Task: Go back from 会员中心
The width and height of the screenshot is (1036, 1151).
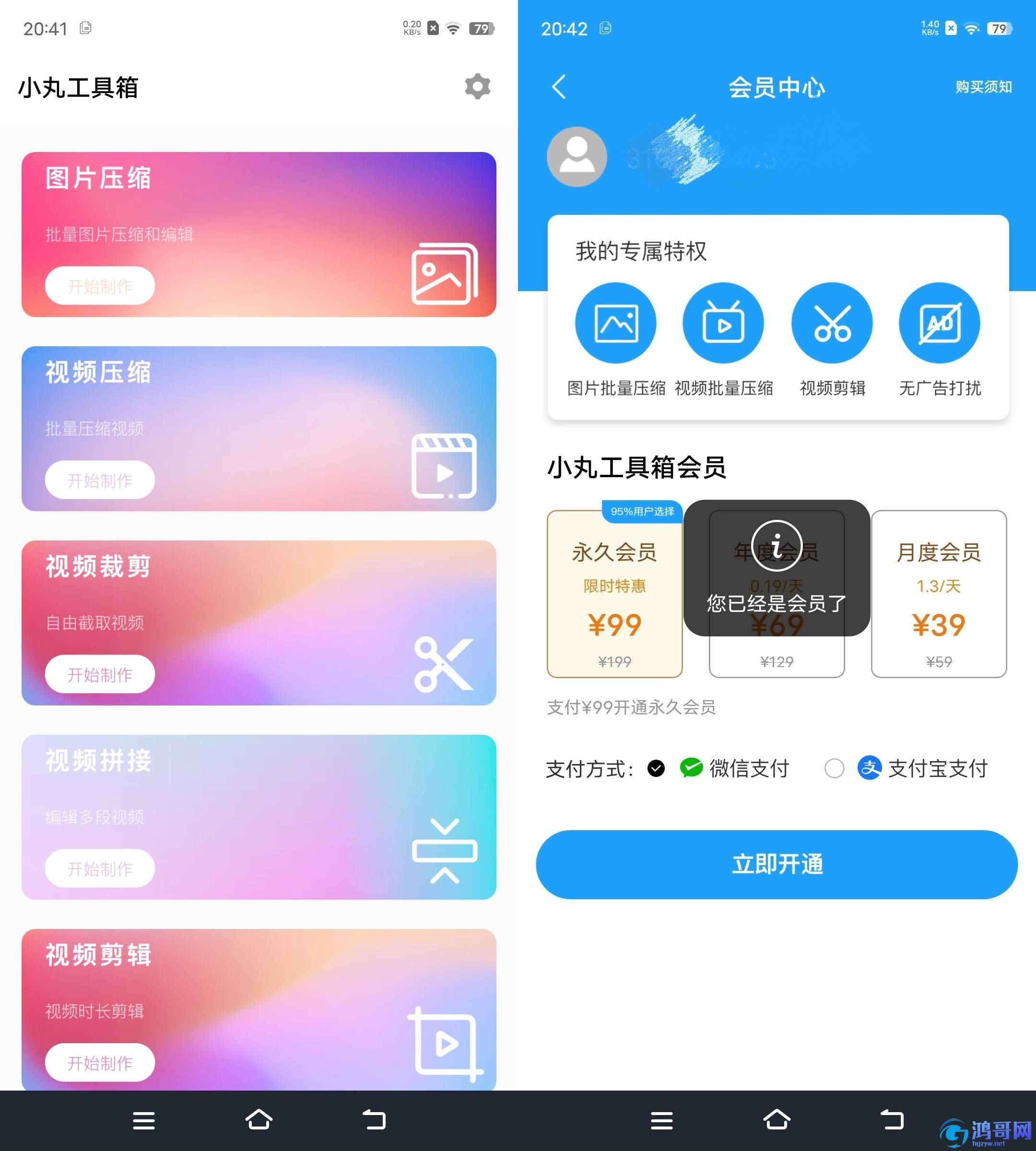Action: pyautogui.click(x=559, y=86)
